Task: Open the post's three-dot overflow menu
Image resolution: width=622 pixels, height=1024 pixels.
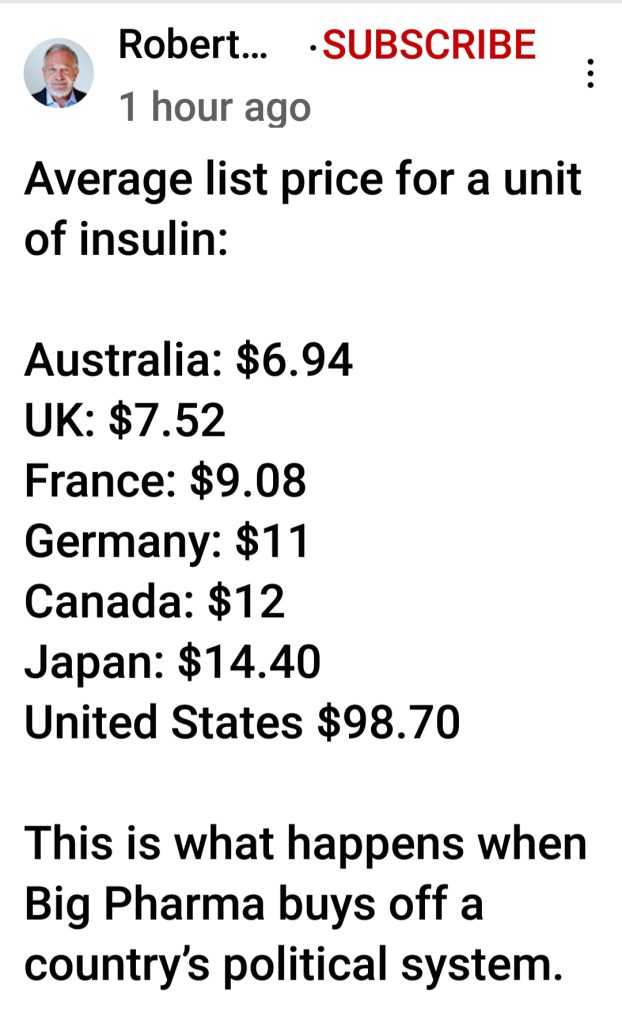Action: [x=591, y=74]
